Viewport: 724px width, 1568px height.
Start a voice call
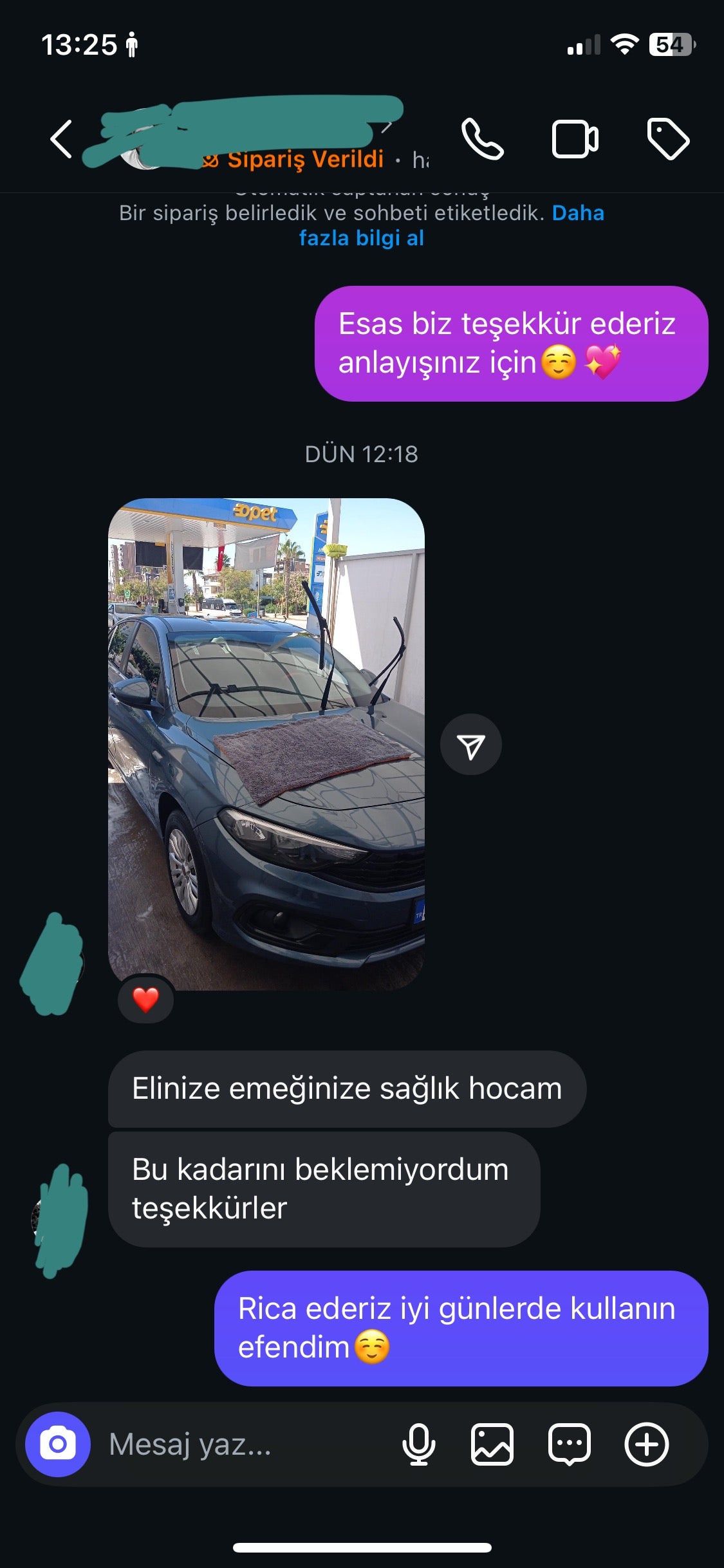pos(483,139)
